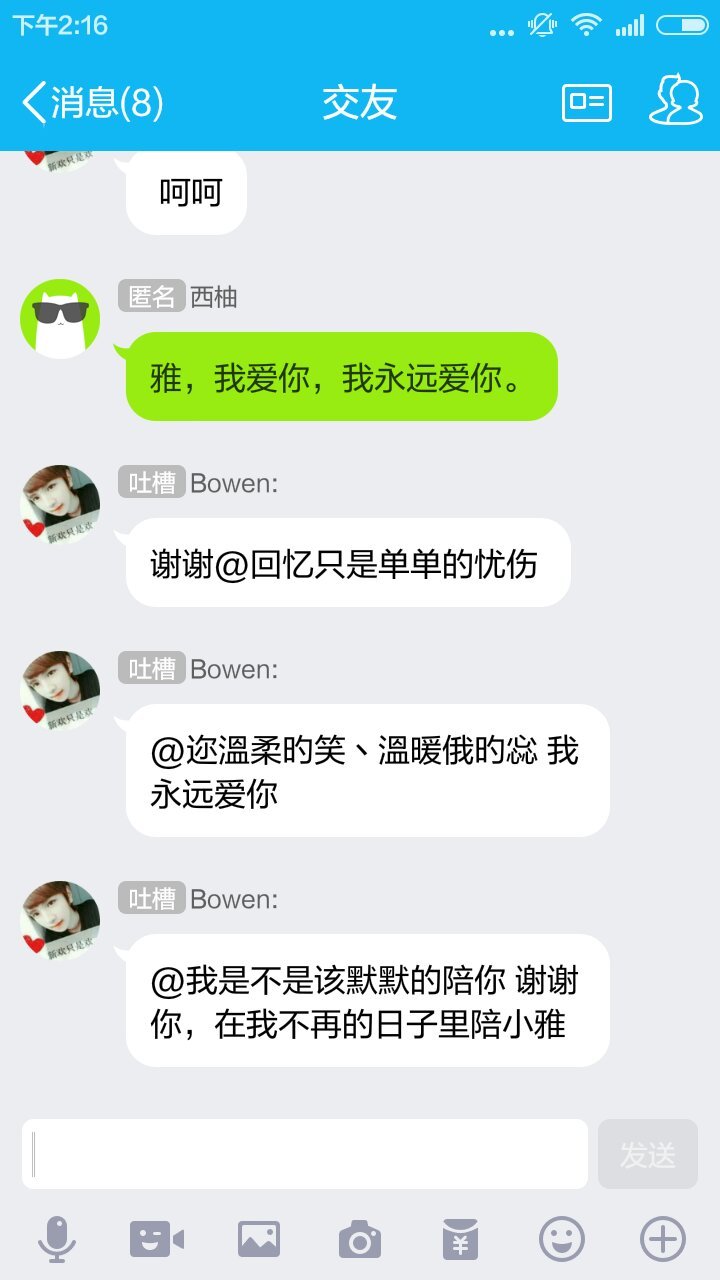The height and width of the screenshot is (1280, 720).
Task: Open anonymous user 西柚's cat avatar
Action: pos(60,319)
